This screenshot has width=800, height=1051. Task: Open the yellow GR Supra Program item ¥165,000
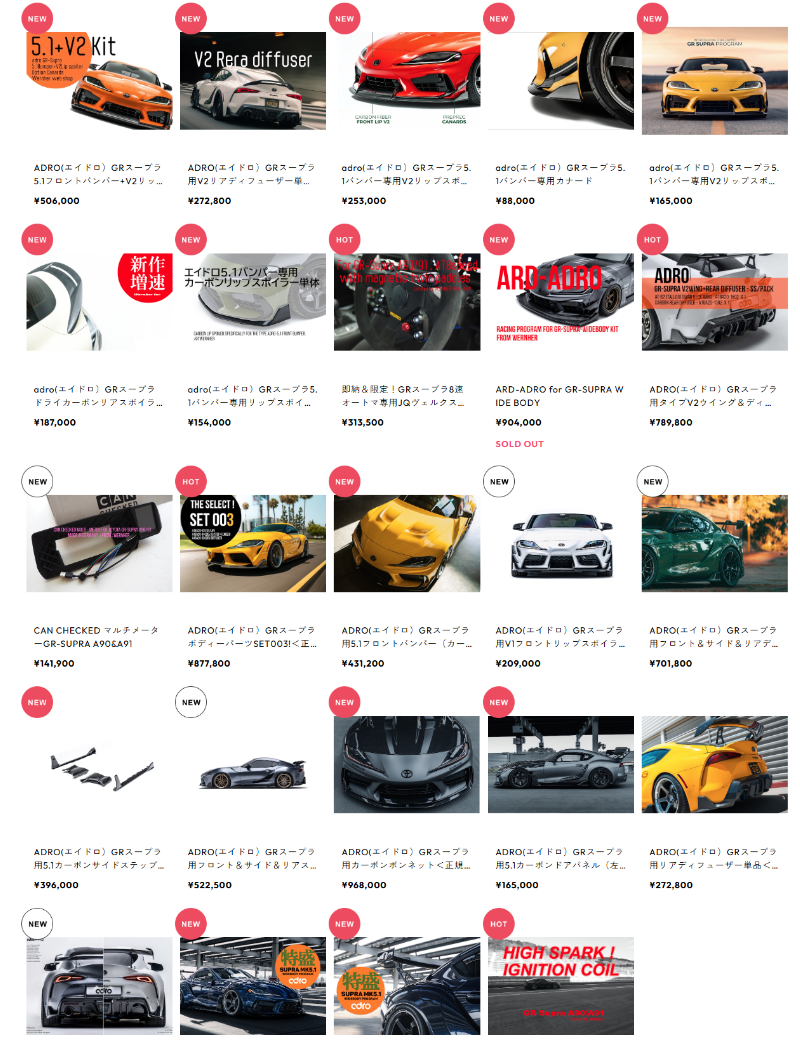point(714,80)
